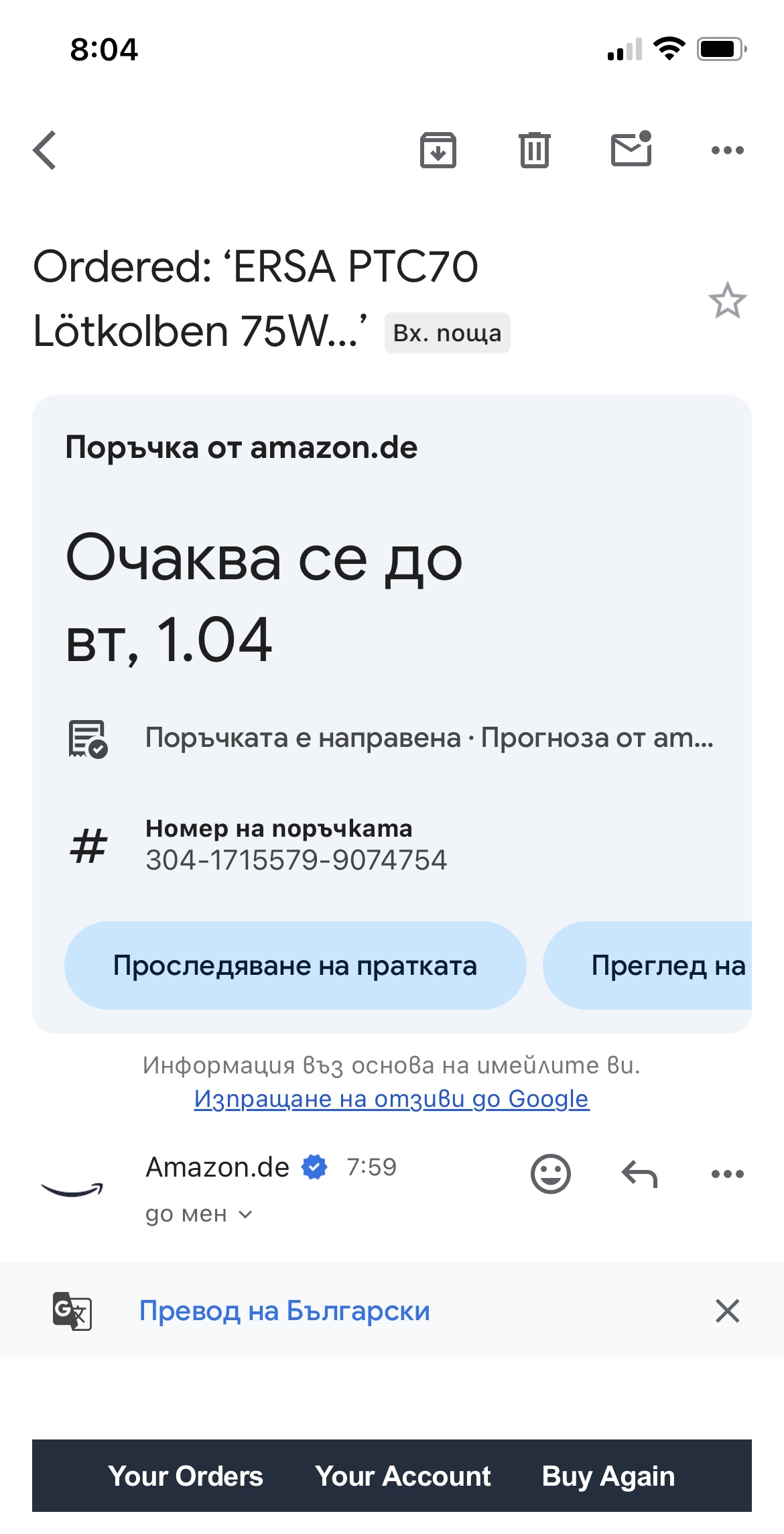Mark the email as unread
Image resolution: width=784 pixels, height=1534 pixels.
(631, 149)
